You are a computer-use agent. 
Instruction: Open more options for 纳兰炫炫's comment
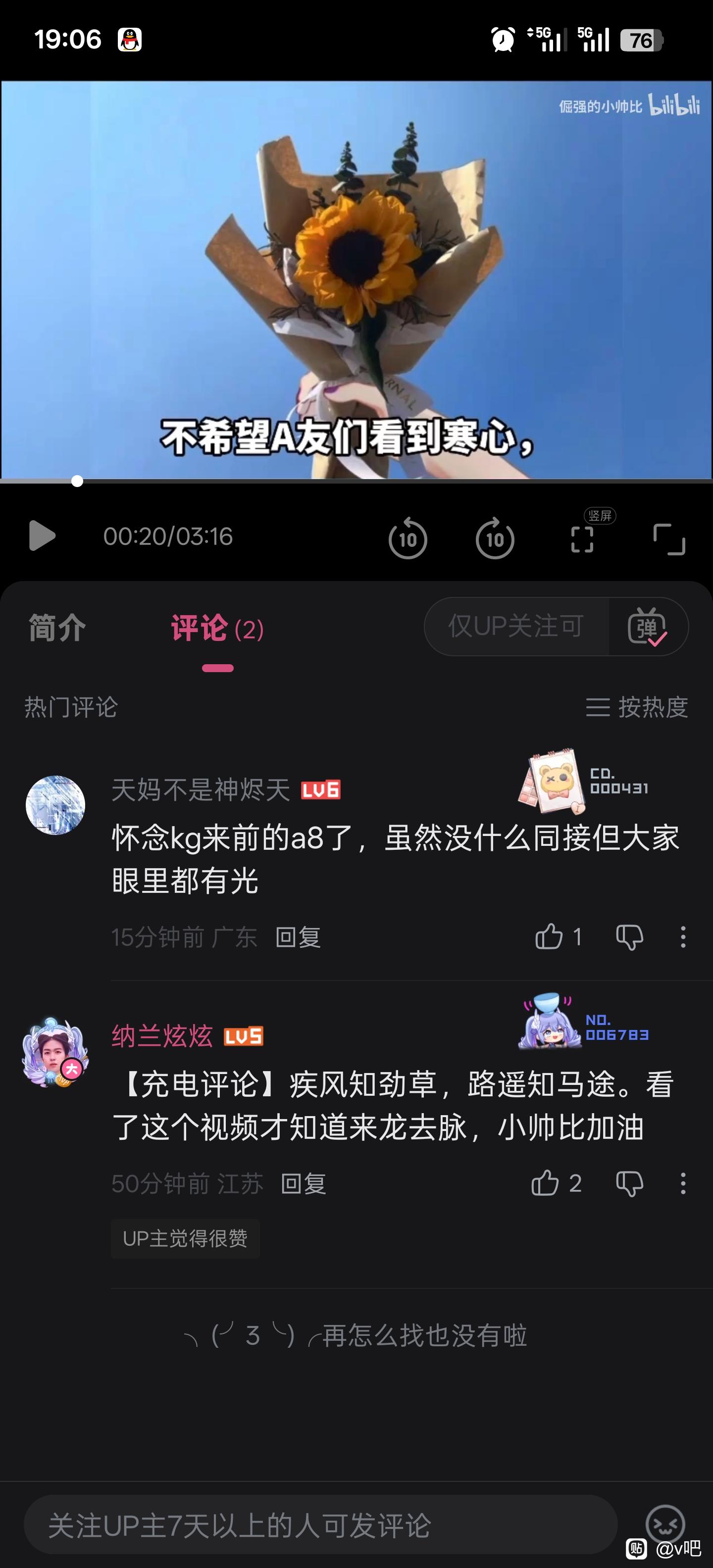683,1183
